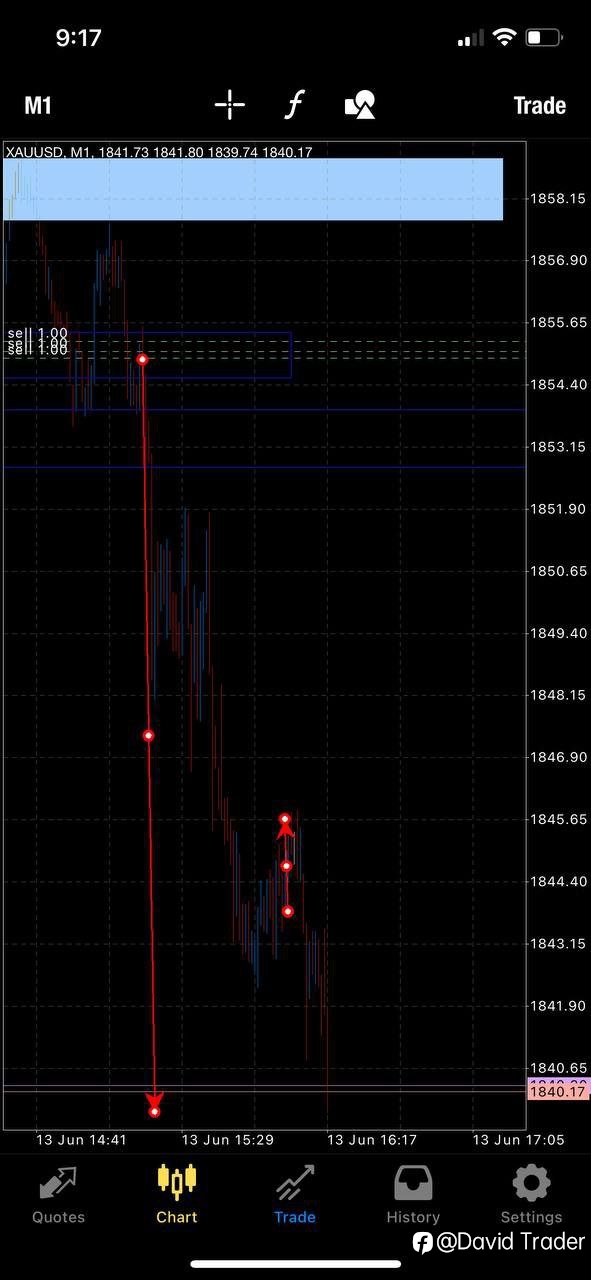Change the M1 timeframe selector
This screenshot has width=591, height=1280.
tap(38, 106)
